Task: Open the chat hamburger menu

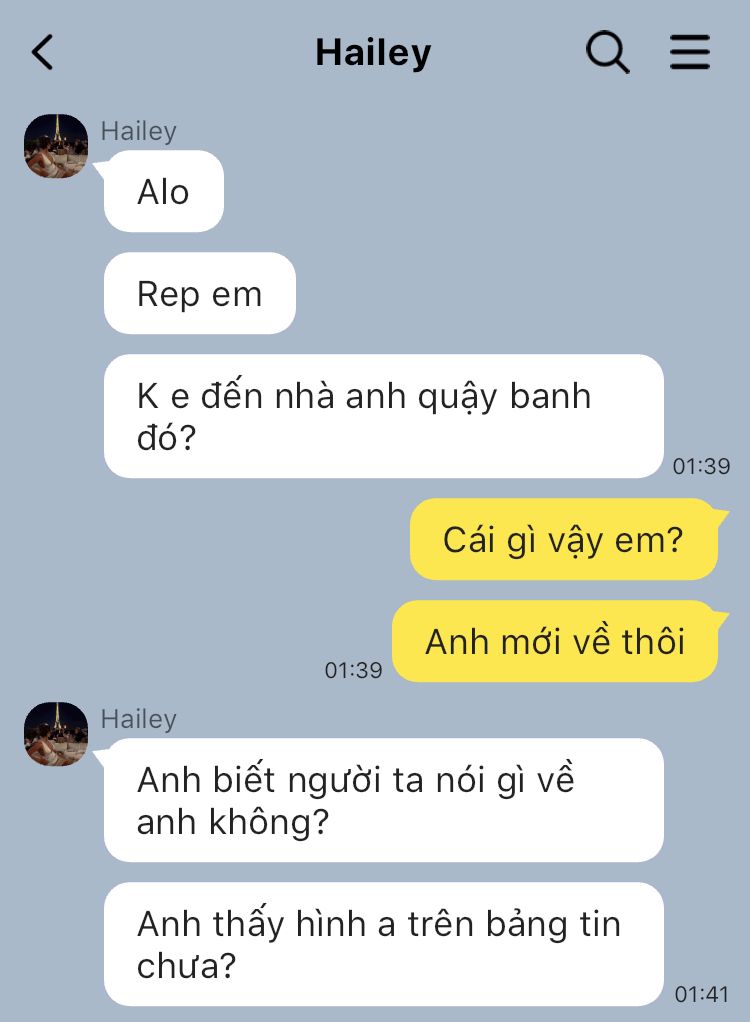Action: coord(690,52)
